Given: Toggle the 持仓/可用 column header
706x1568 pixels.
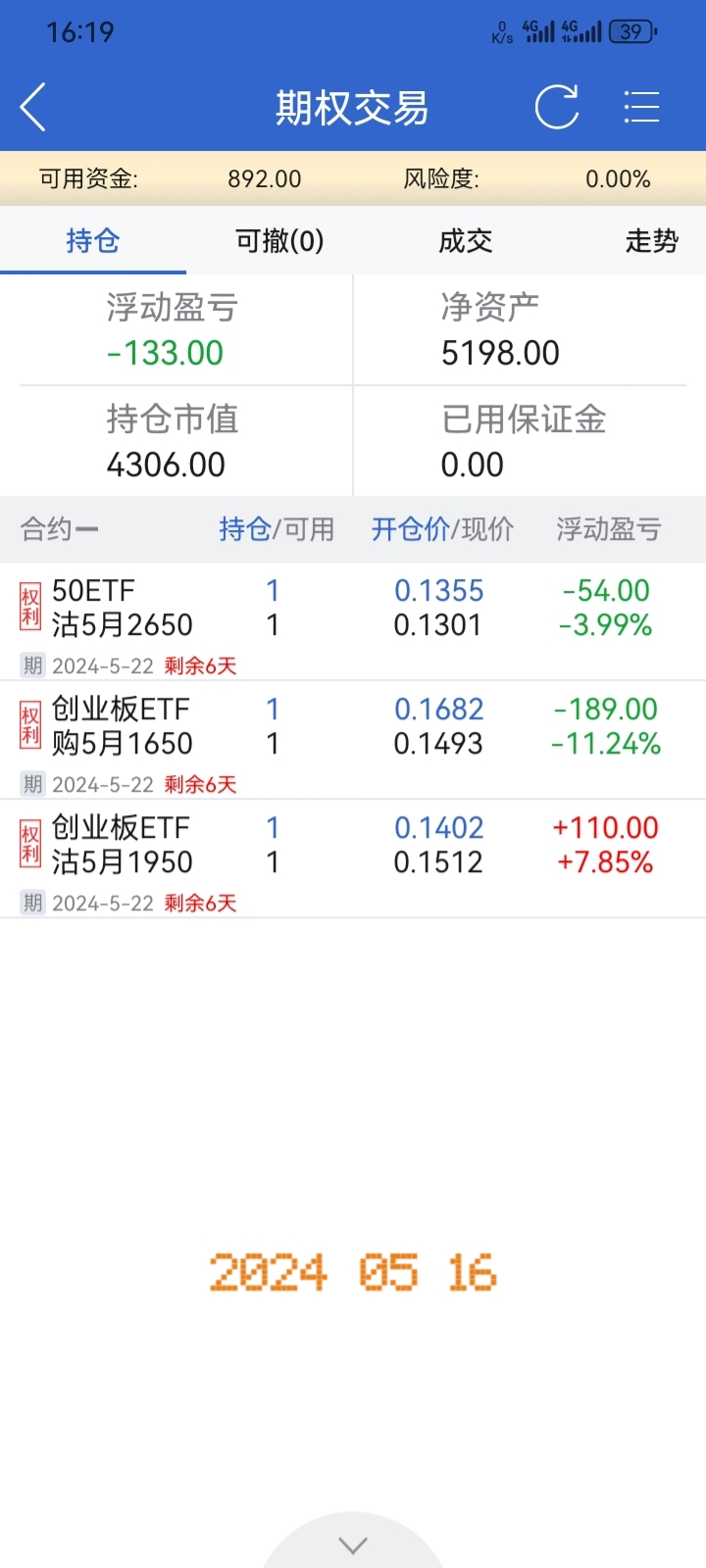Looking at the screenshot, I should tap(277, 530).
